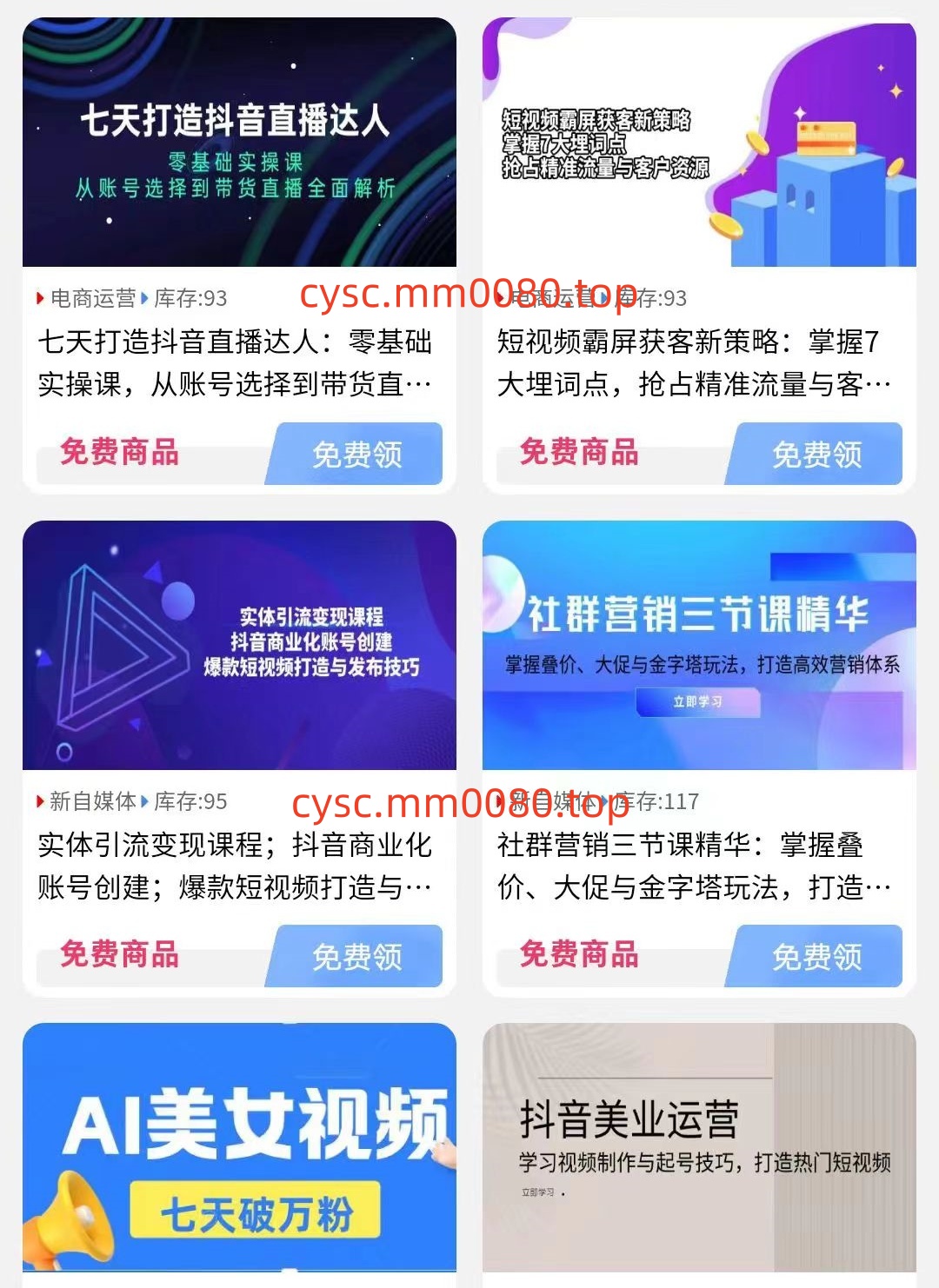Viewport: 939px width, 1288px height.
Task: Claim free 社群营销三节课精华 course
Action: point(816,956)
